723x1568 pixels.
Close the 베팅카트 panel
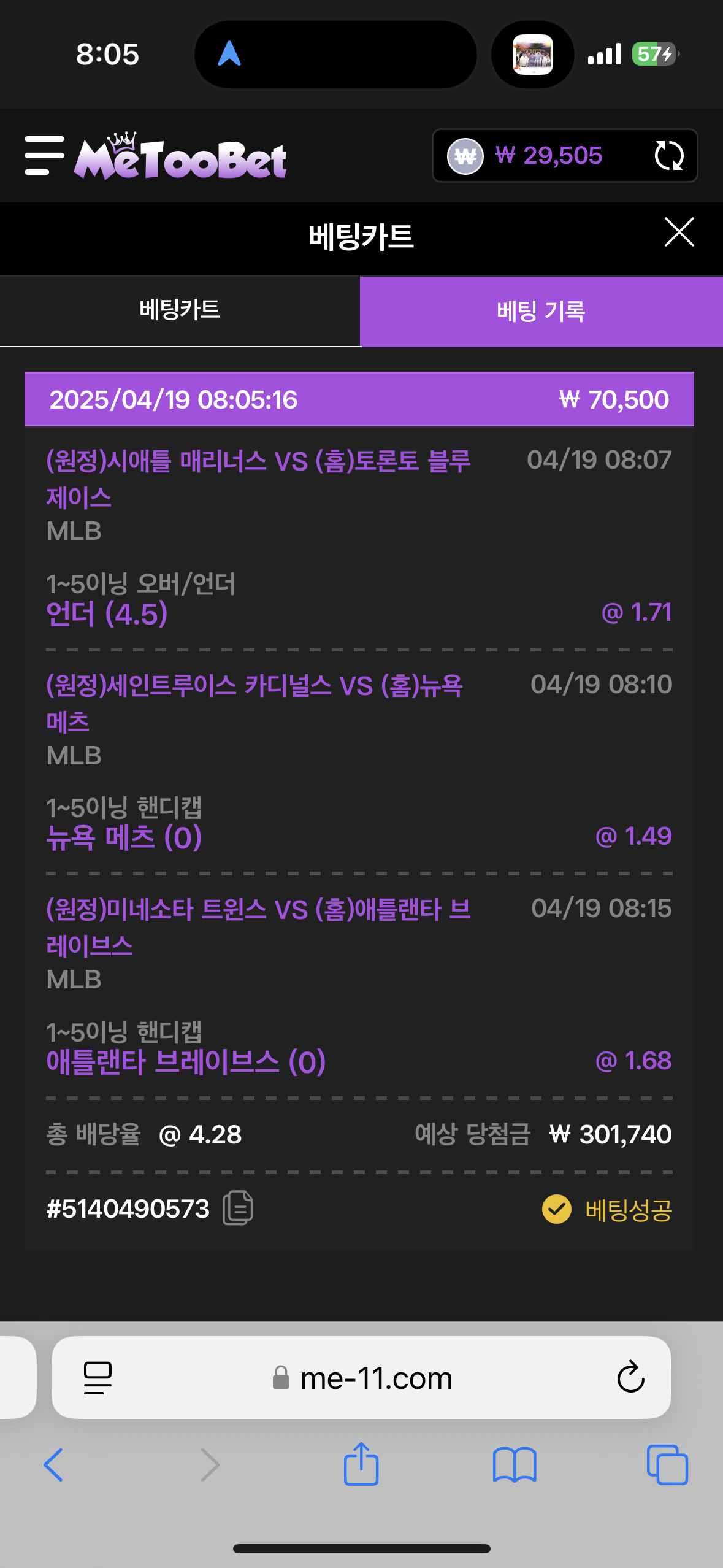pos(679,233)
